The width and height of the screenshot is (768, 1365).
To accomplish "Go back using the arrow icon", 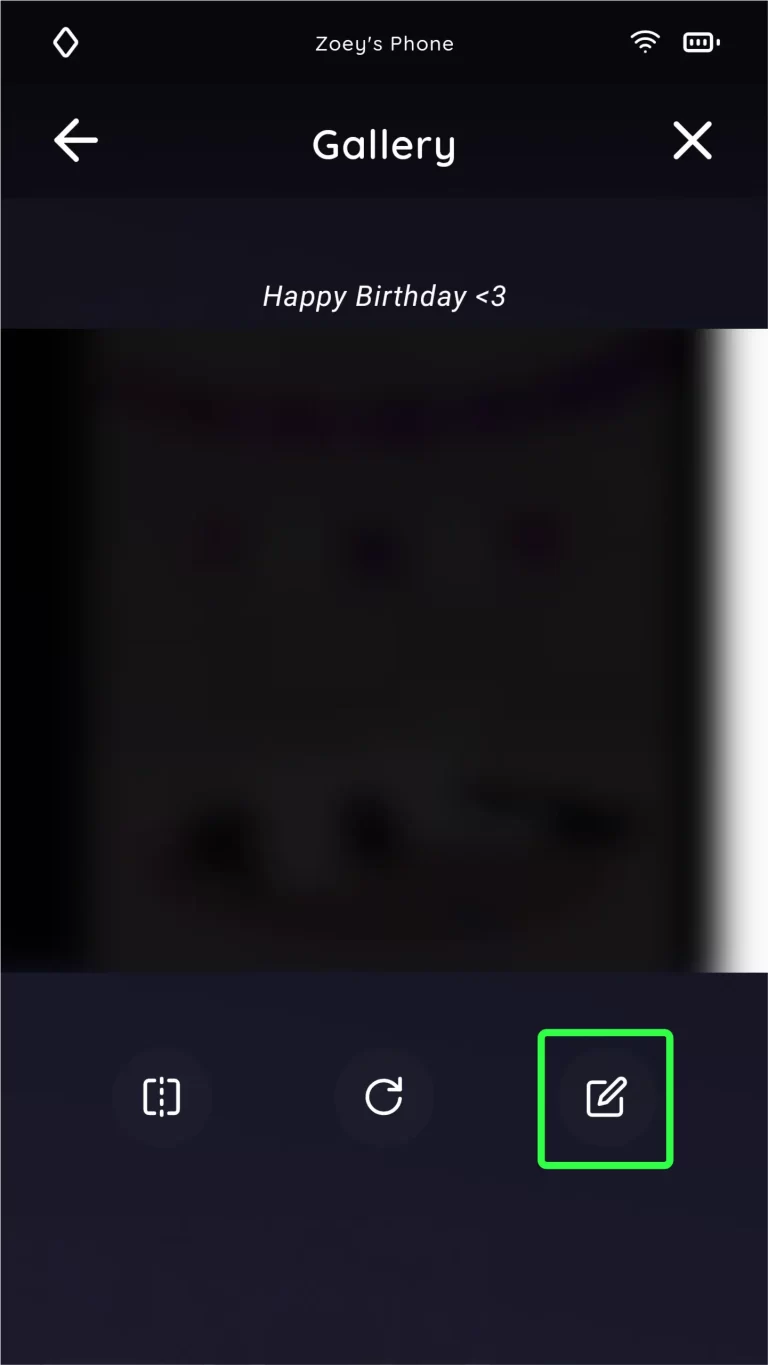I will 76,142.
